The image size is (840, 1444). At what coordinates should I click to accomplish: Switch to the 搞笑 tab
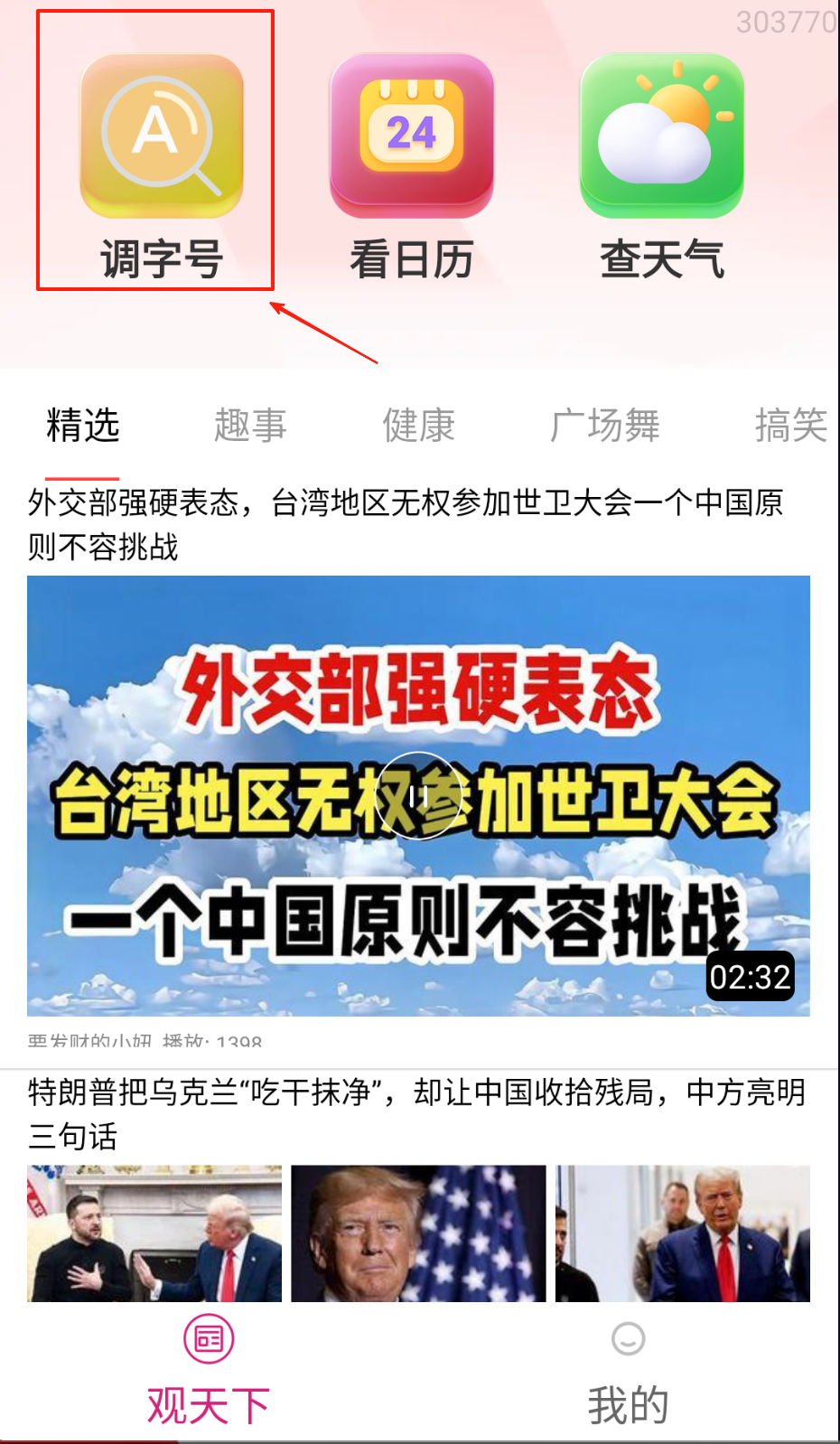click(790, 425)
